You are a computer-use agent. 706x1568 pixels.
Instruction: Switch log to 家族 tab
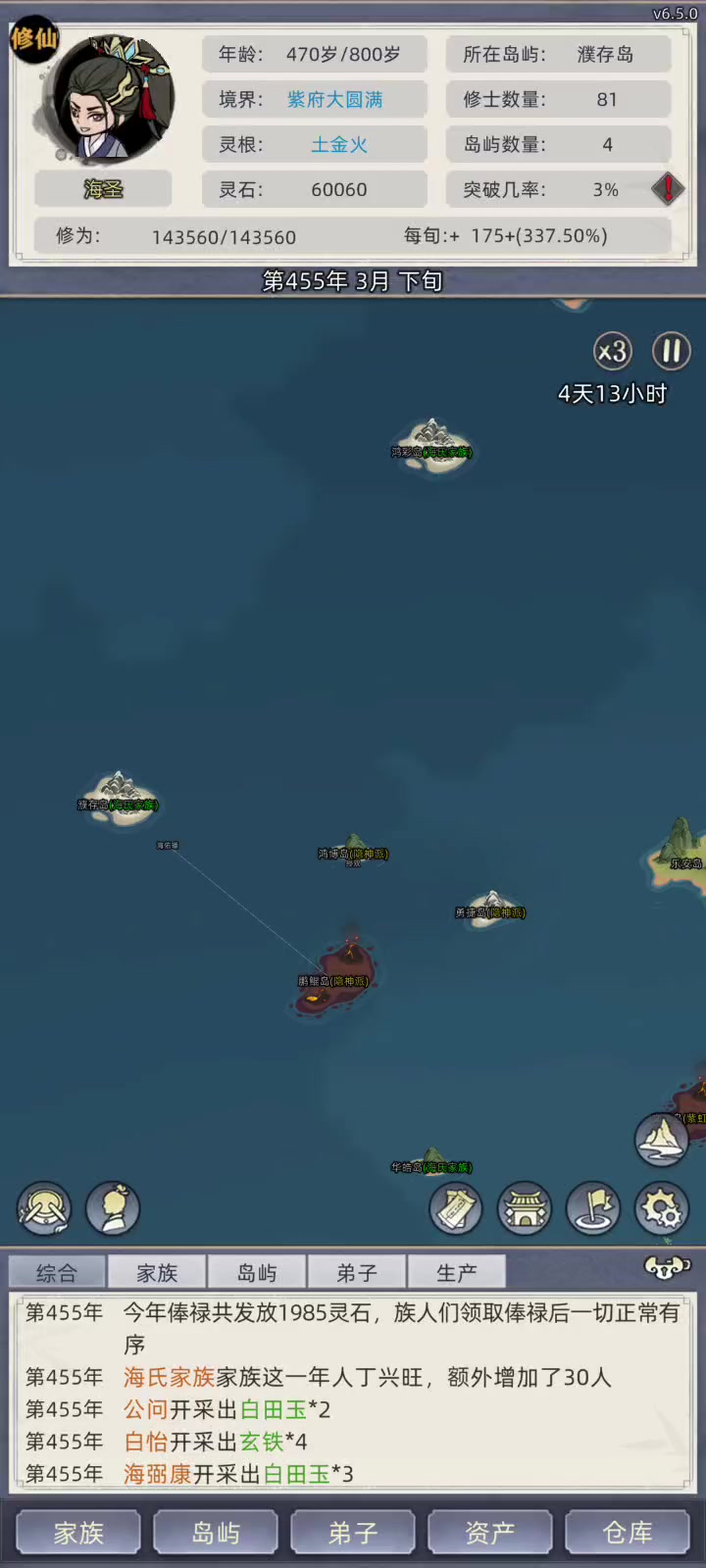[x=157, y=1272]
